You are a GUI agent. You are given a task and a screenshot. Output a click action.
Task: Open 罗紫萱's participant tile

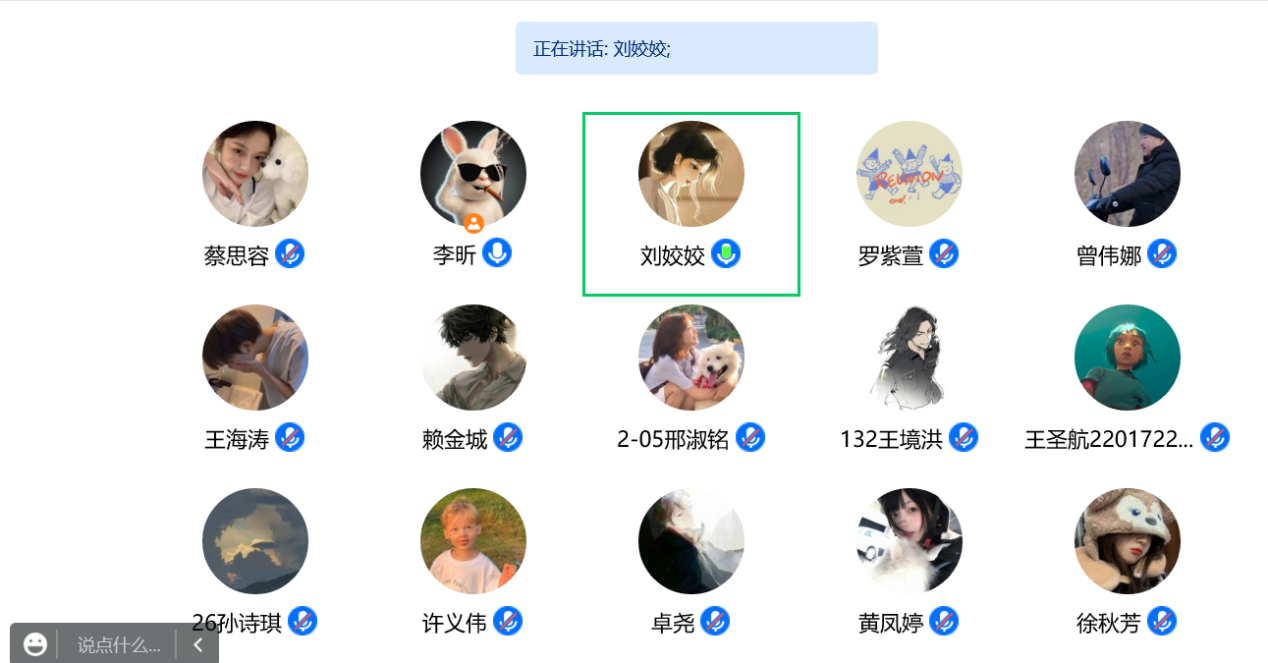(x=909, y=174)
